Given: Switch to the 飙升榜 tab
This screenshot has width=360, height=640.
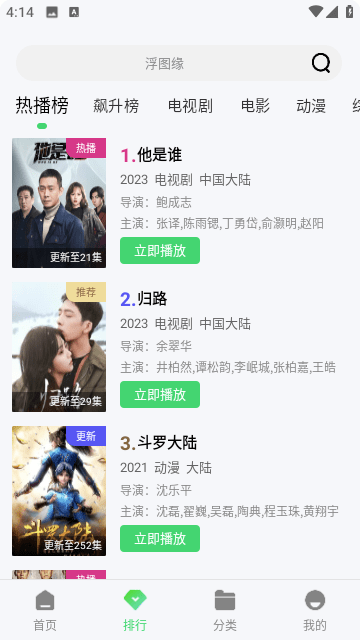Looking at the screenshot, I should [116, 106].
